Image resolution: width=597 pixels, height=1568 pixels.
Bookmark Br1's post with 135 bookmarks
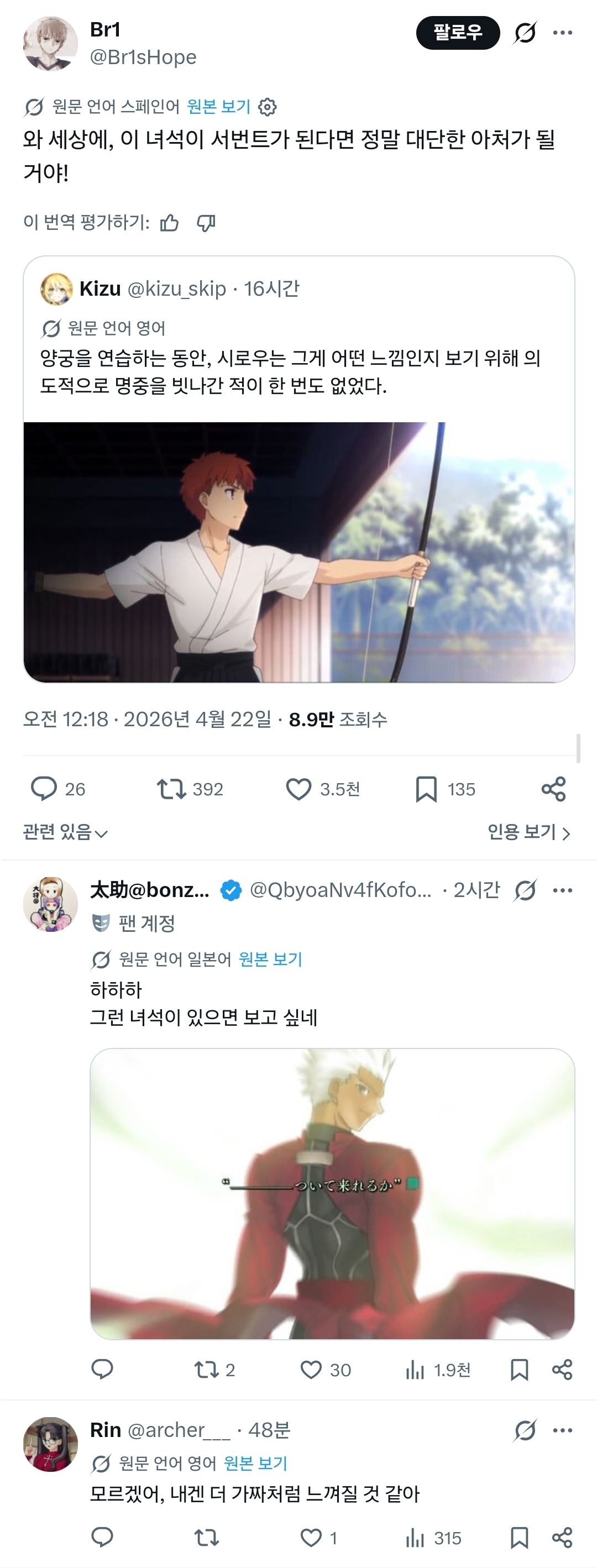(x=426, y=789)
